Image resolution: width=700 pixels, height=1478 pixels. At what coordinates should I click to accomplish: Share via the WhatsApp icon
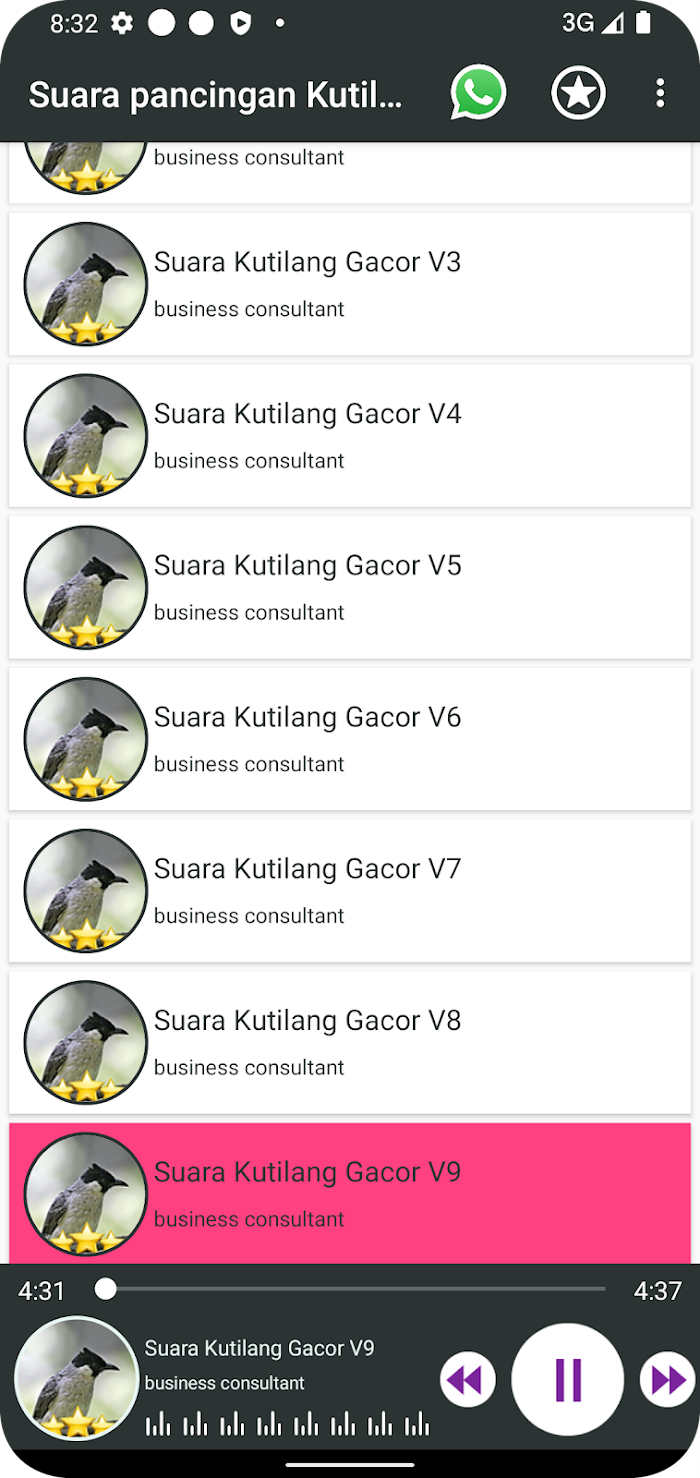478,93
